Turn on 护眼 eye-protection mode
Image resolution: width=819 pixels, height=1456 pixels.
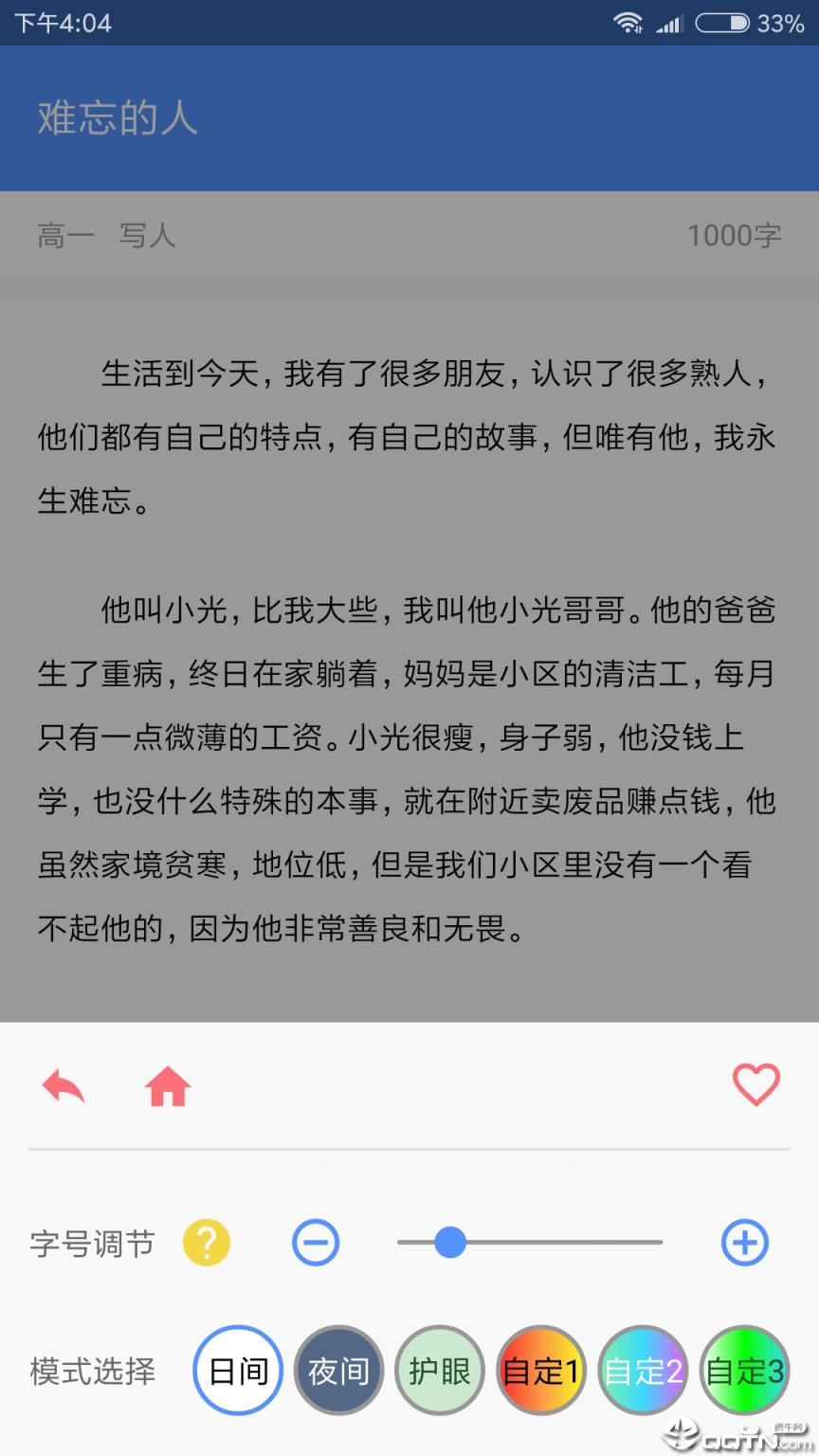point(440,1371)
